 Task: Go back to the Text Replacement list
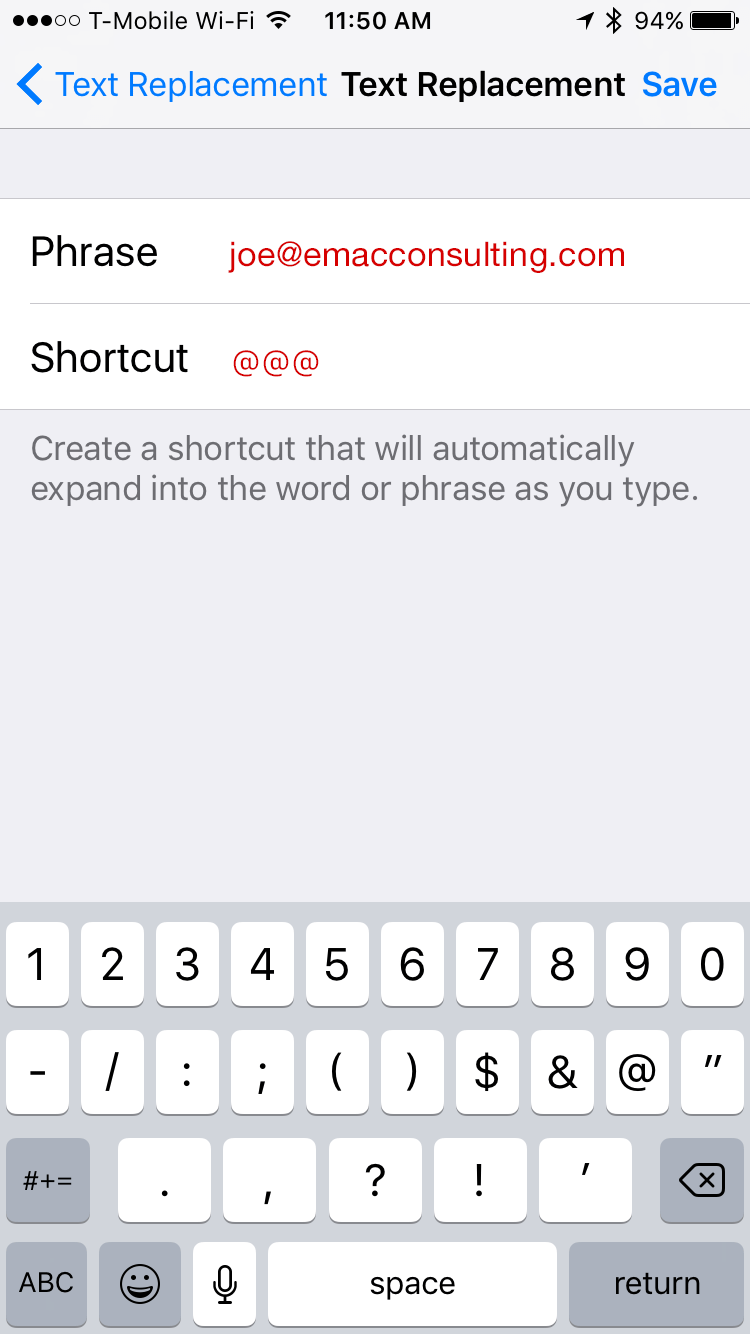pos(172,85)
